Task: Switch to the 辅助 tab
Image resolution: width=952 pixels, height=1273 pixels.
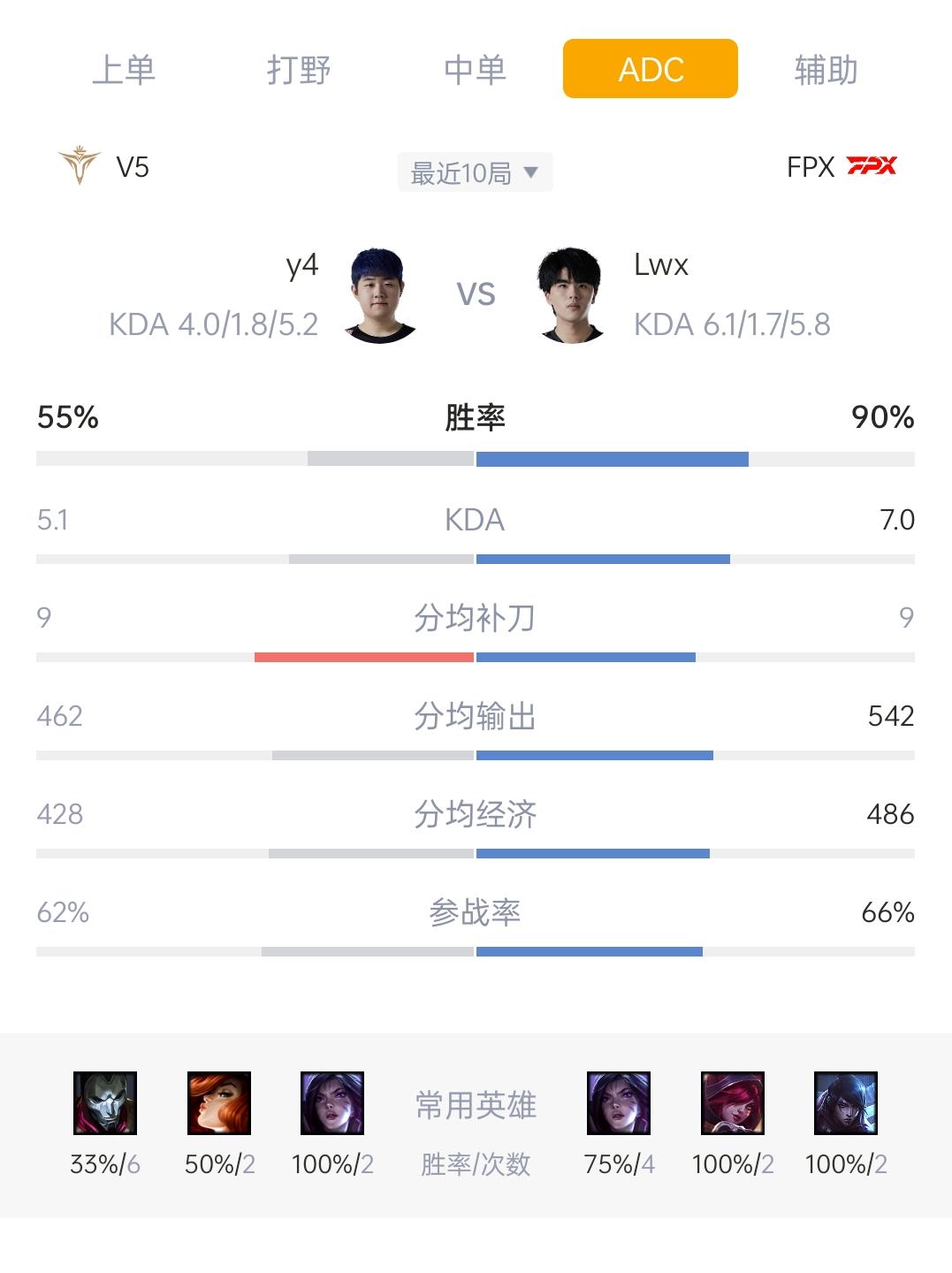Action: coord(826,70)
